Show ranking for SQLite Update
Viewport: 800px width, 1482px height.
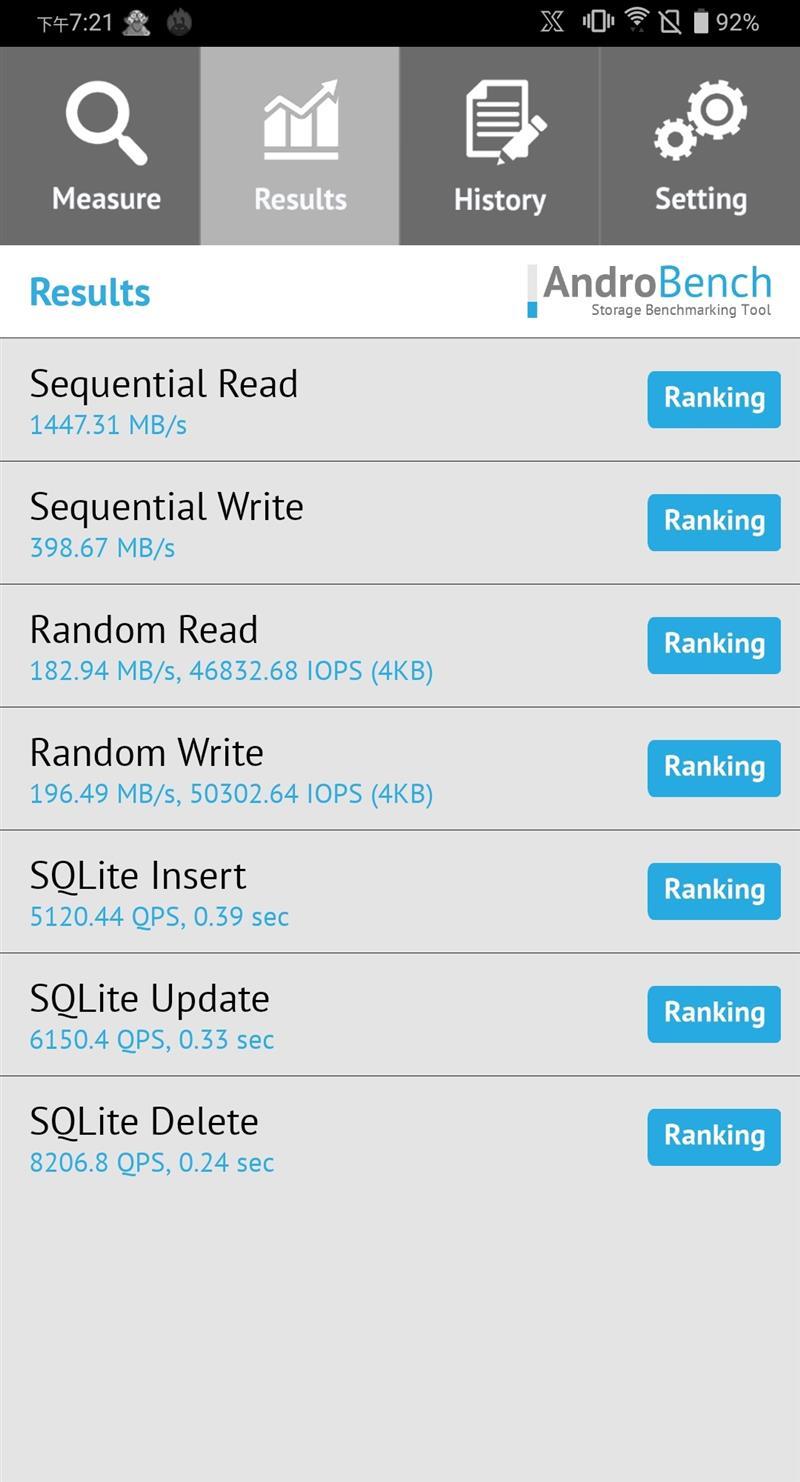714,1014
